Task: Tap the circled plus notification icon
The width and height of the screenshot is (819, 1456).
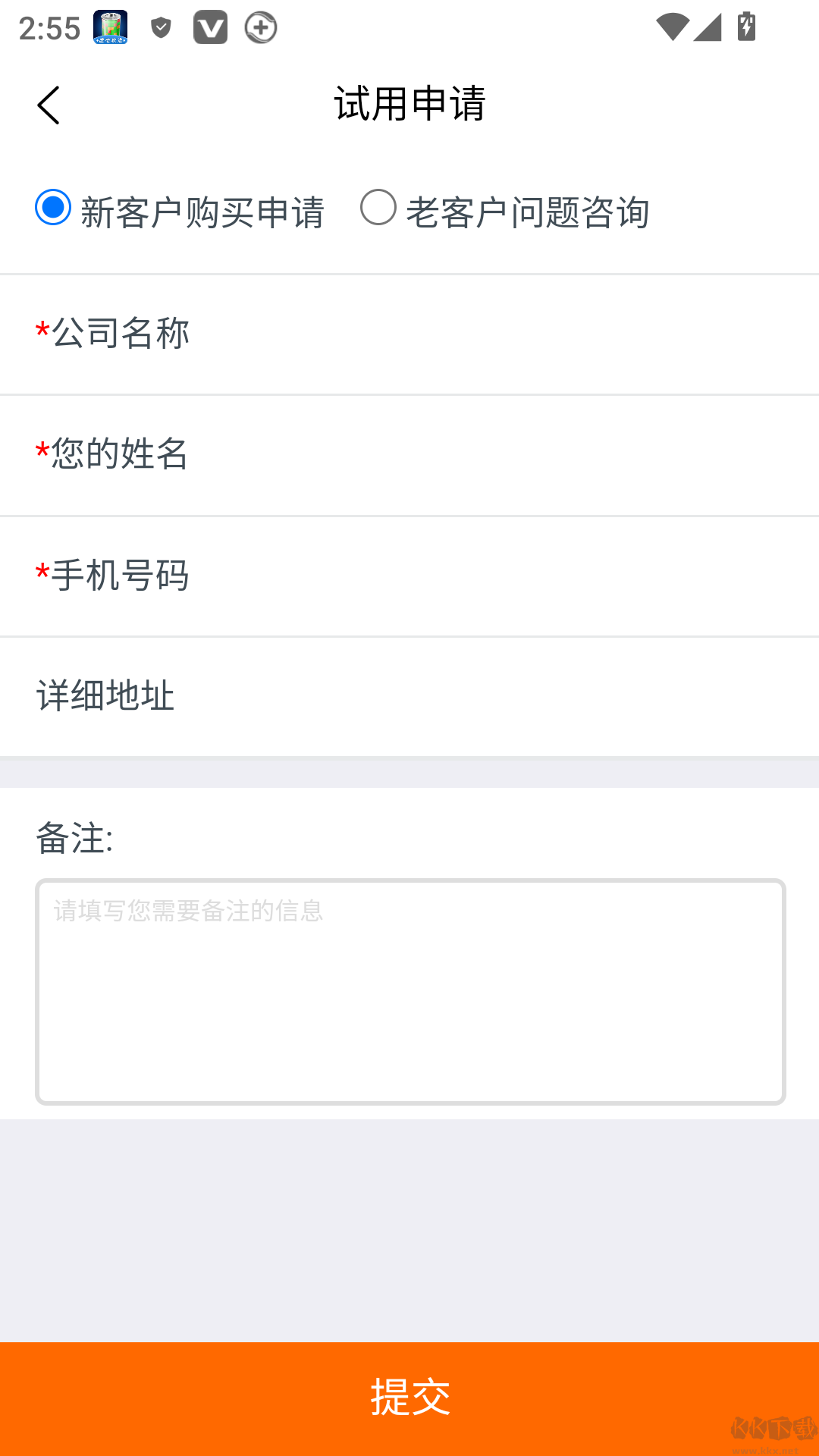Action: click(x=261, y=27)
